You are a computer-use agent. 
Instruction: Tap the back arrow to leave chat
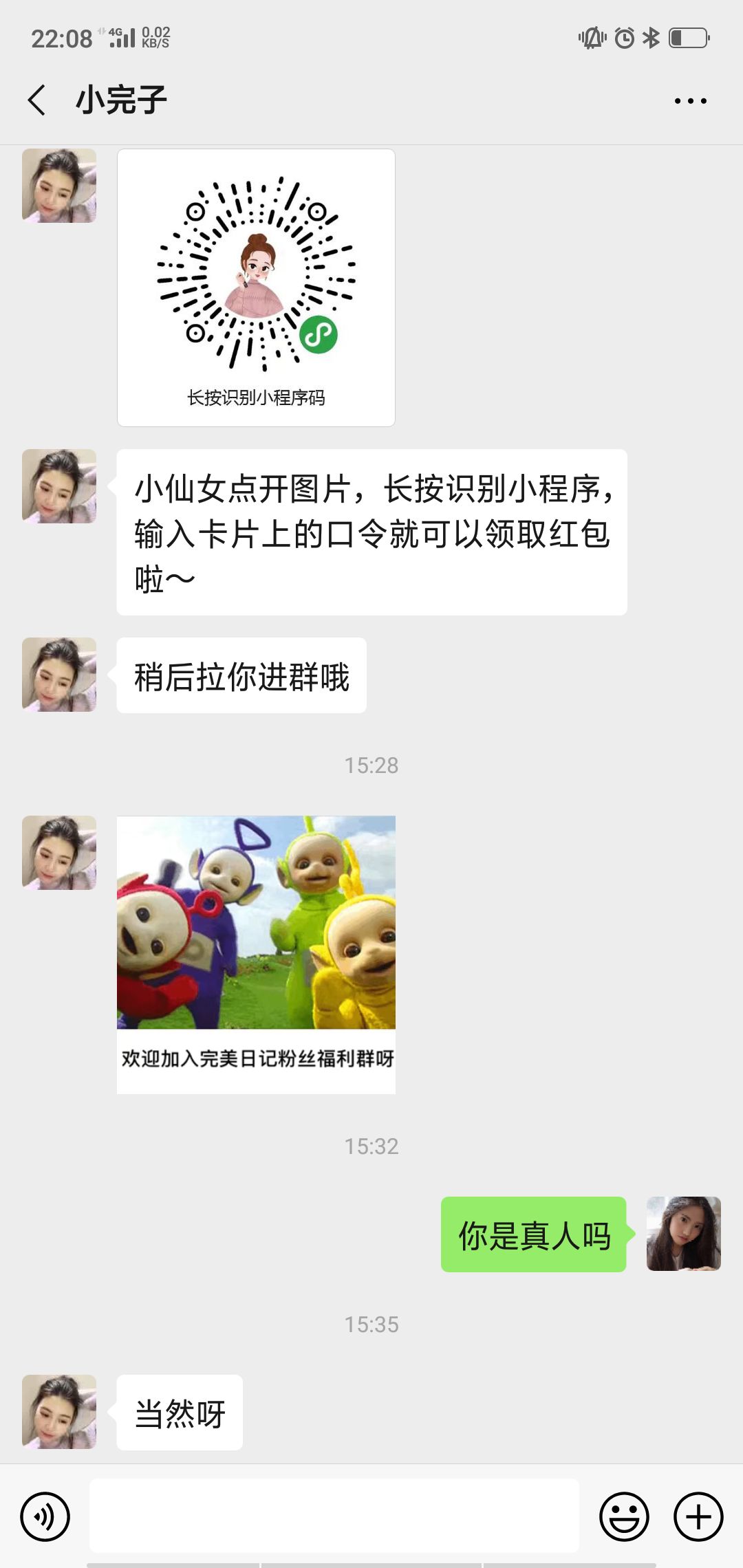[x=36, y=100]
